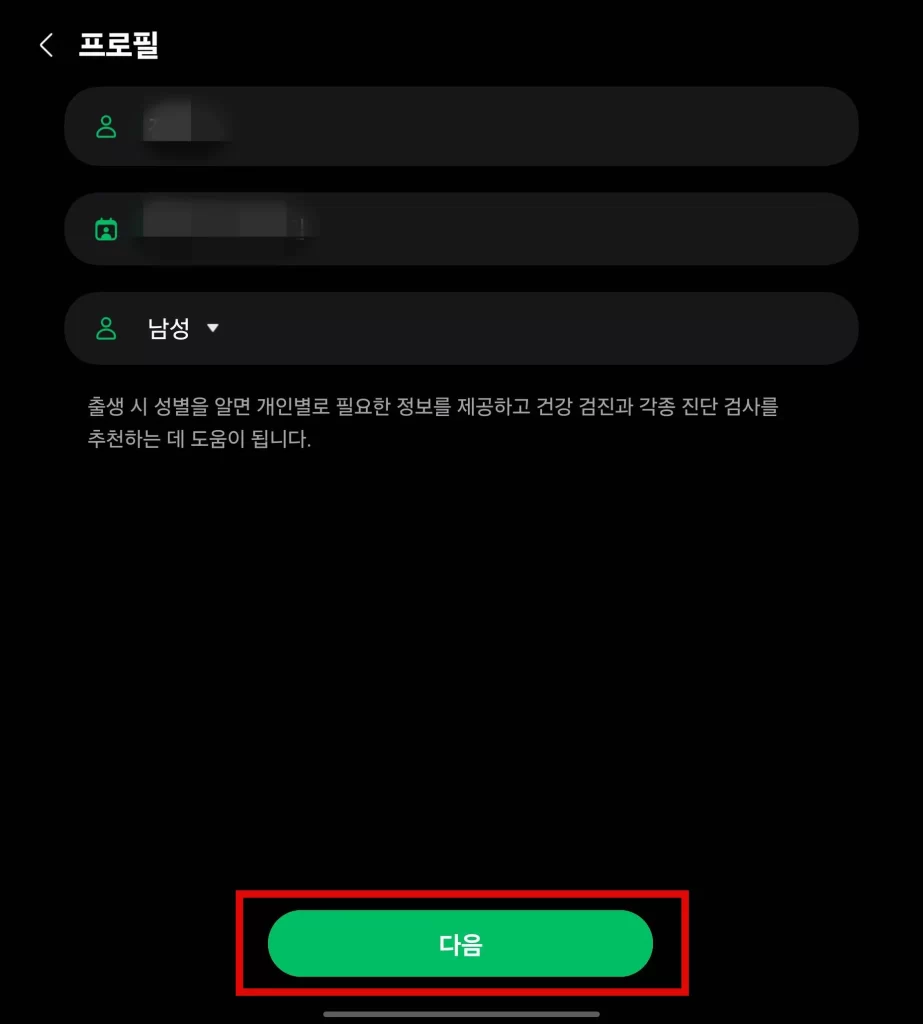Expand the gender selection options
923x1024 pixels.
coord(212,328)
